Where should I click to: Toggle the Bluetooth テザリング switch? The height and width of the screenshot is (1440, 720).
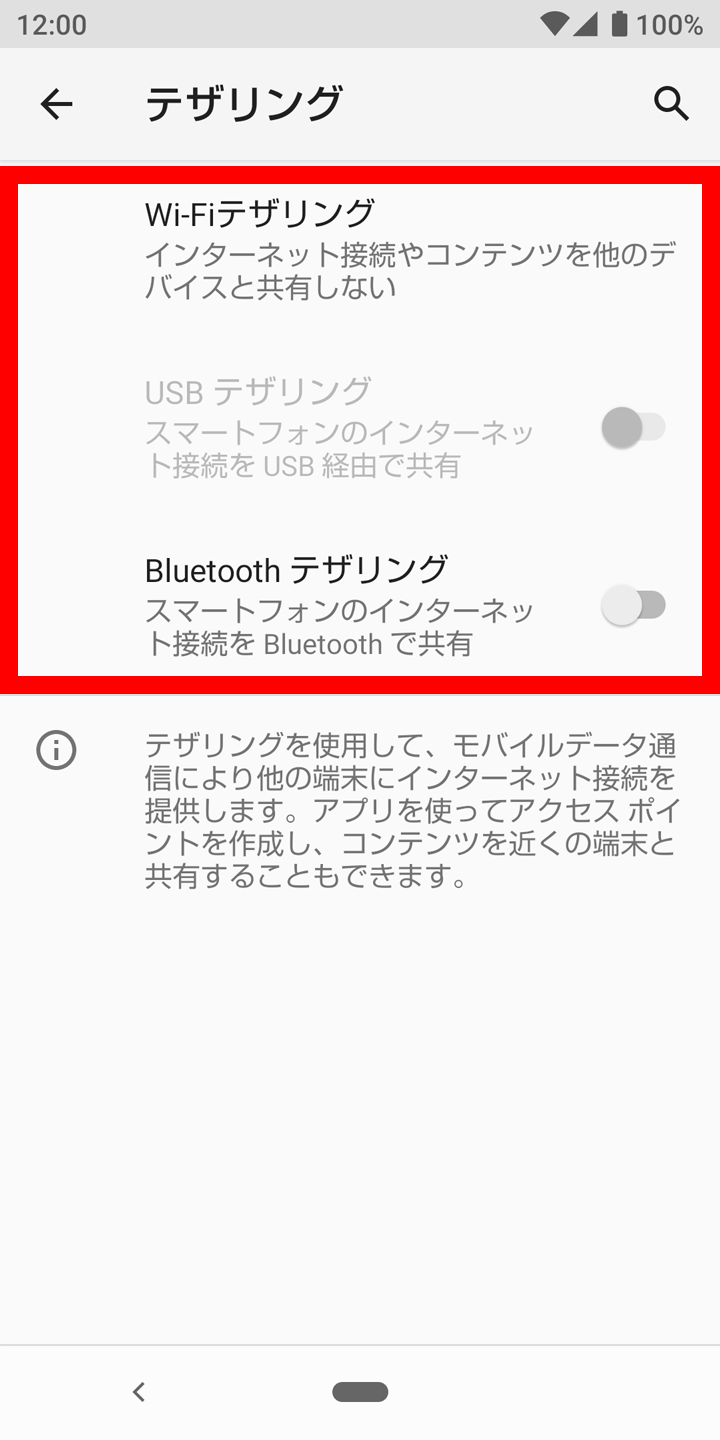pos(634,606)
